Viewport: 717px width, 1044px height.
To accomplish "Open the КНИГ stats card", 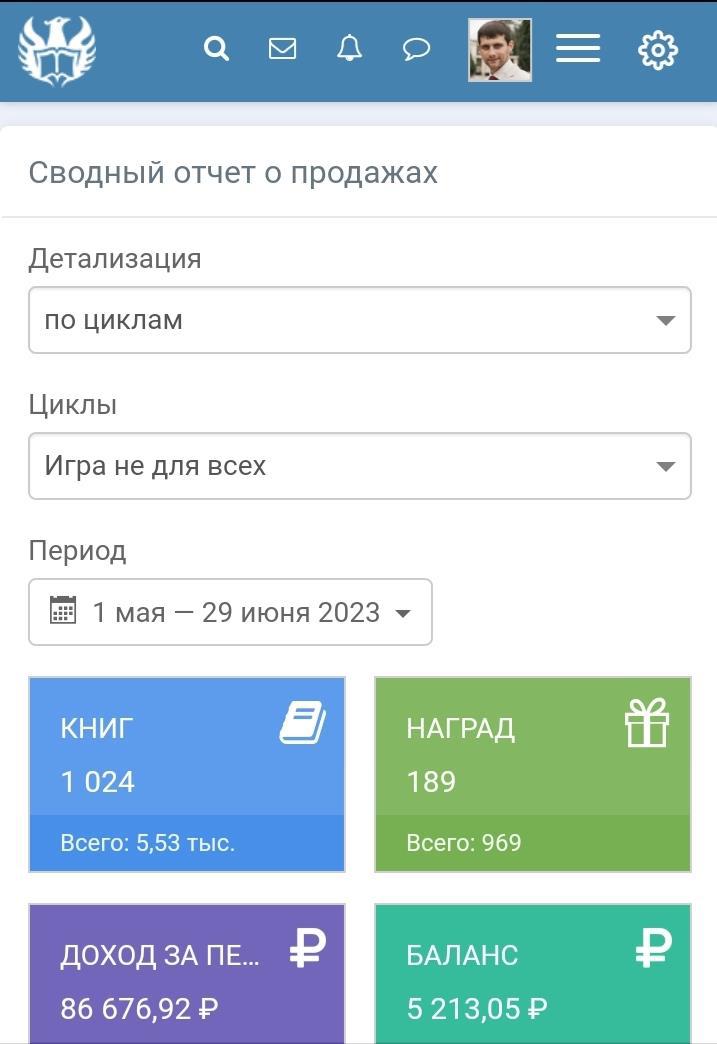I will click(187, 773).
